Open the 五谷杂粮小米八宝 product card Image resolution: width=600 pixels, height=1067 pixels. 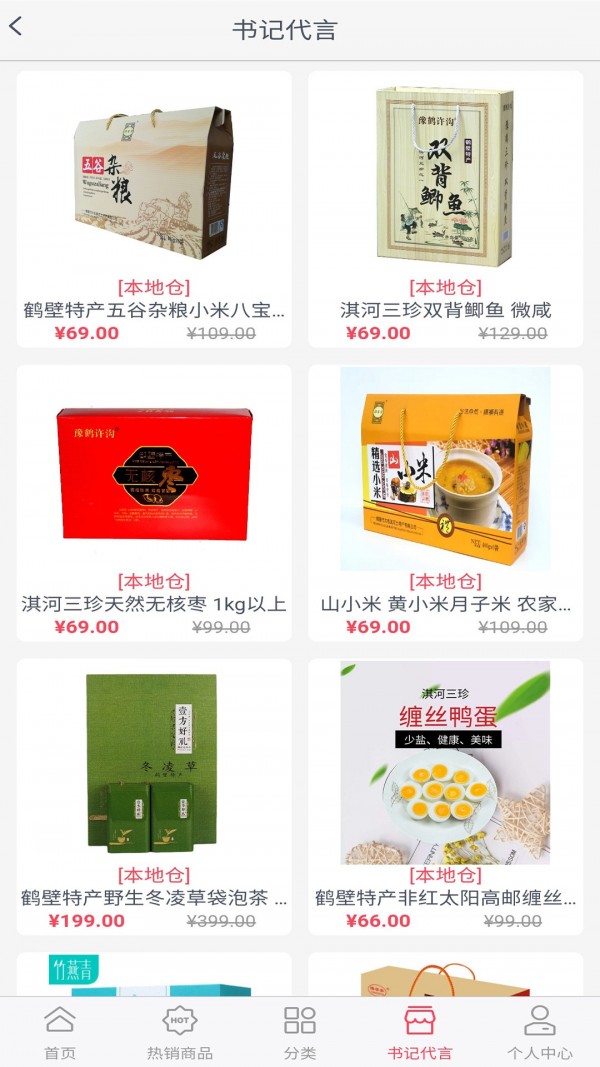point(154,209)
